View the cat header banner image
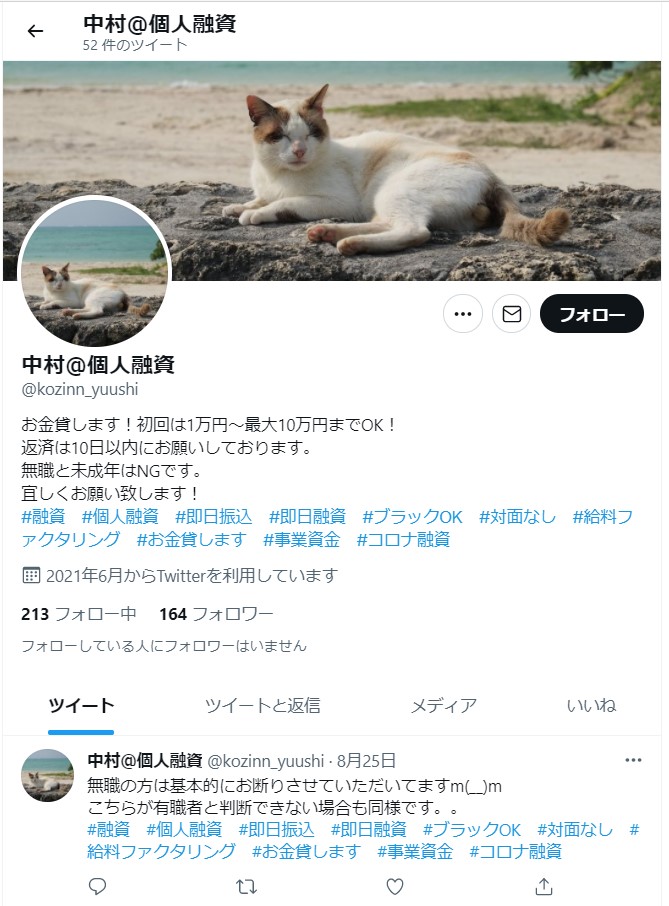This screenshot has height=906, width=669. pos(400,150)
